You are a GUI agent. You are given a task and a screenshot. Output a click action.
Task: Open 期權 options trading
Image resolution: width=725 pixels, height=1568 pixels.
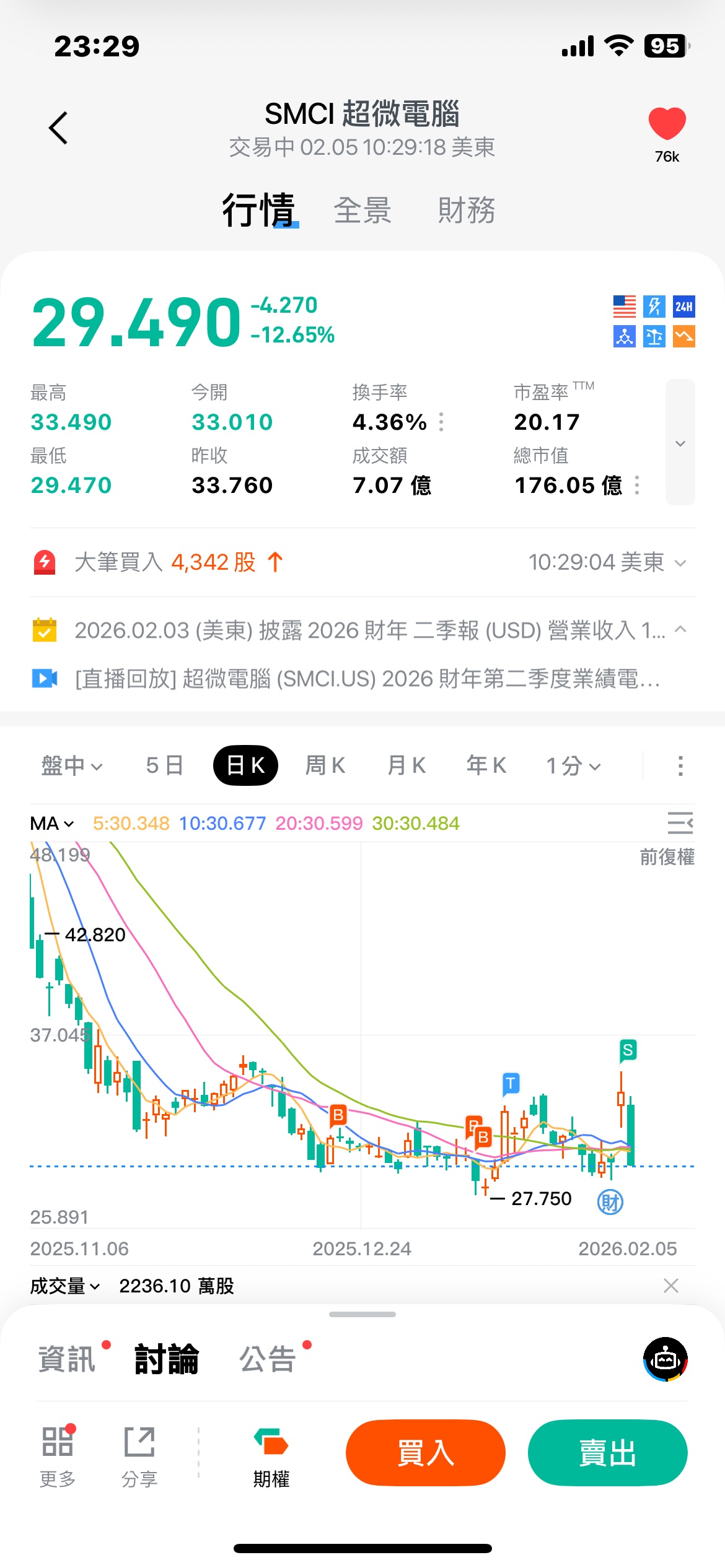pyautogui.click(x=271, y=1457)
